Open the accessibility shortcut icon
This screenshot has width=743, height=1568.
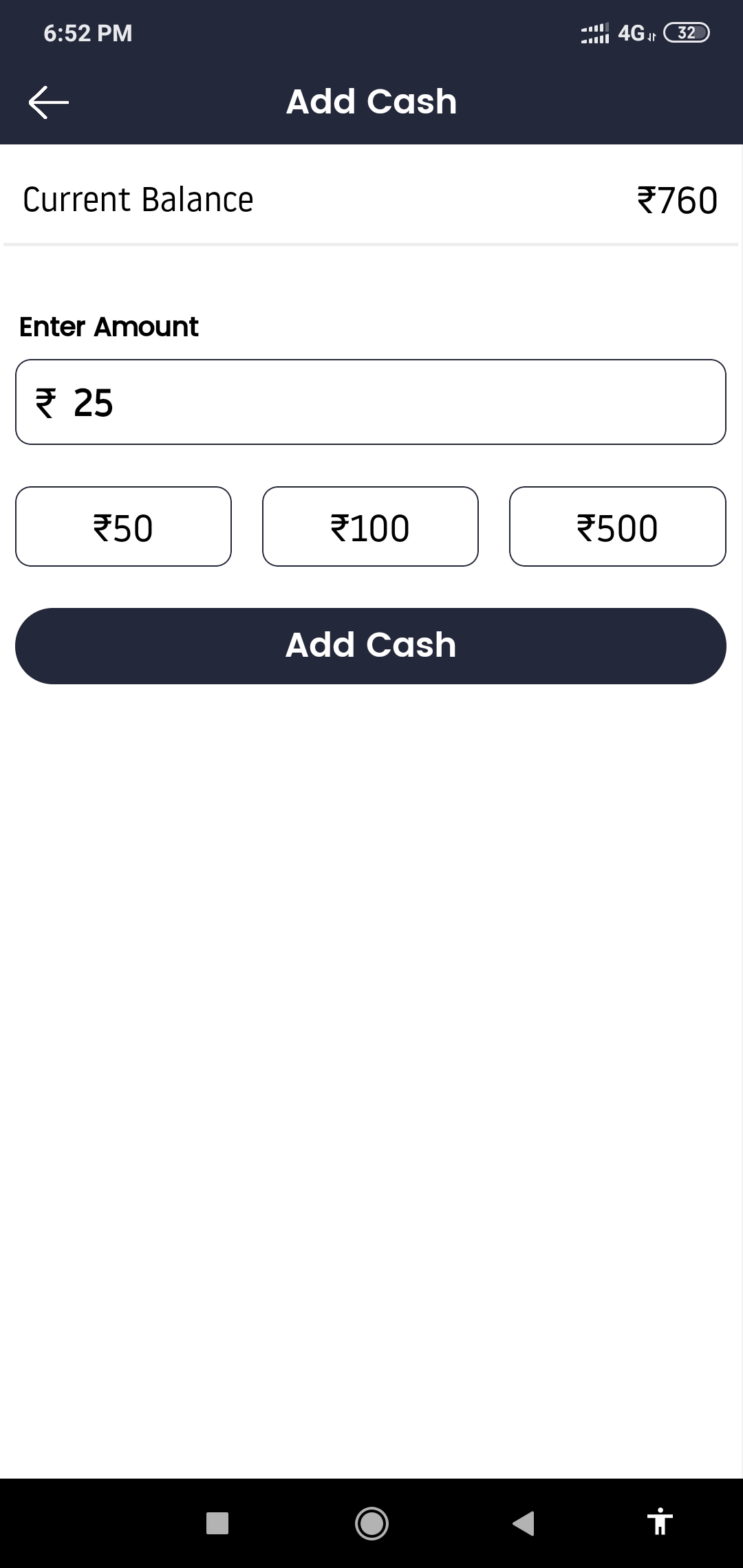click(660, 1521)
